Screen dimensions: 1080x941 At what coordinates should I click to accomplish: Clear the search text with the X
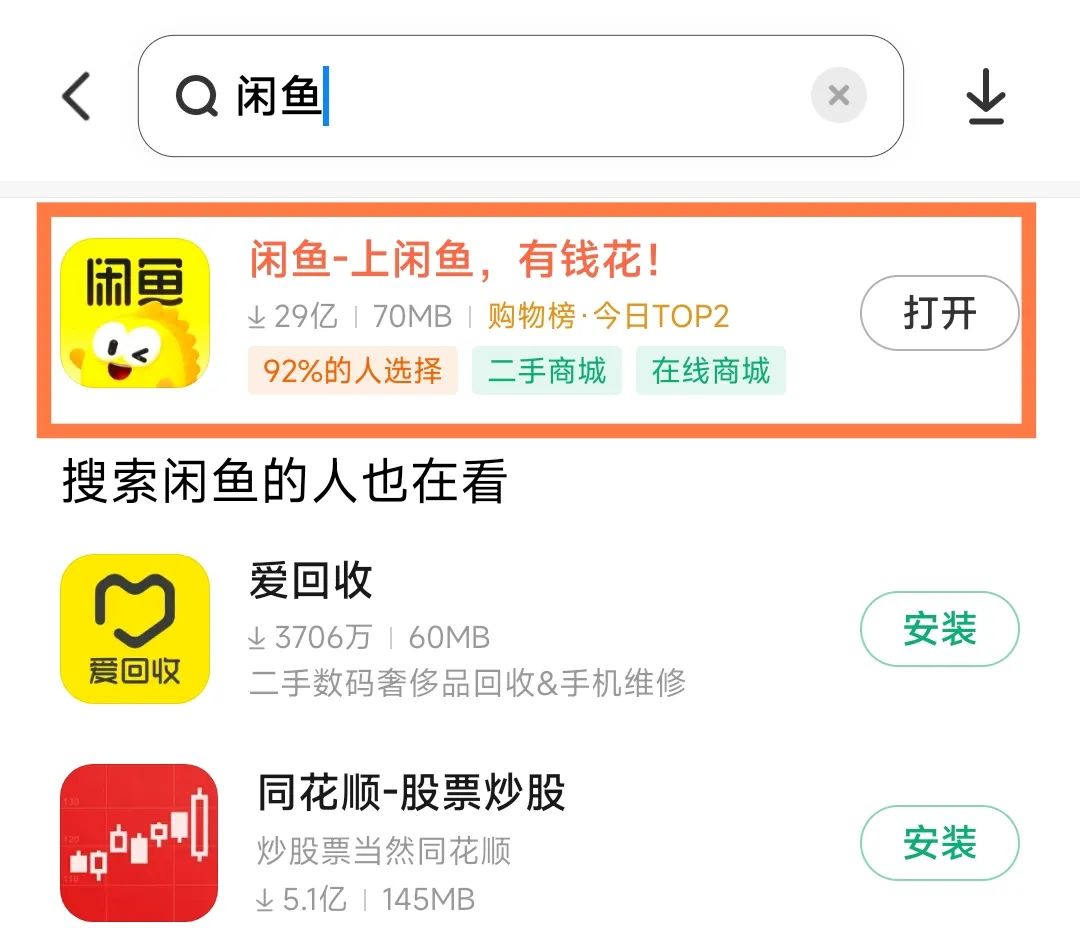click(x=838, y=96)
